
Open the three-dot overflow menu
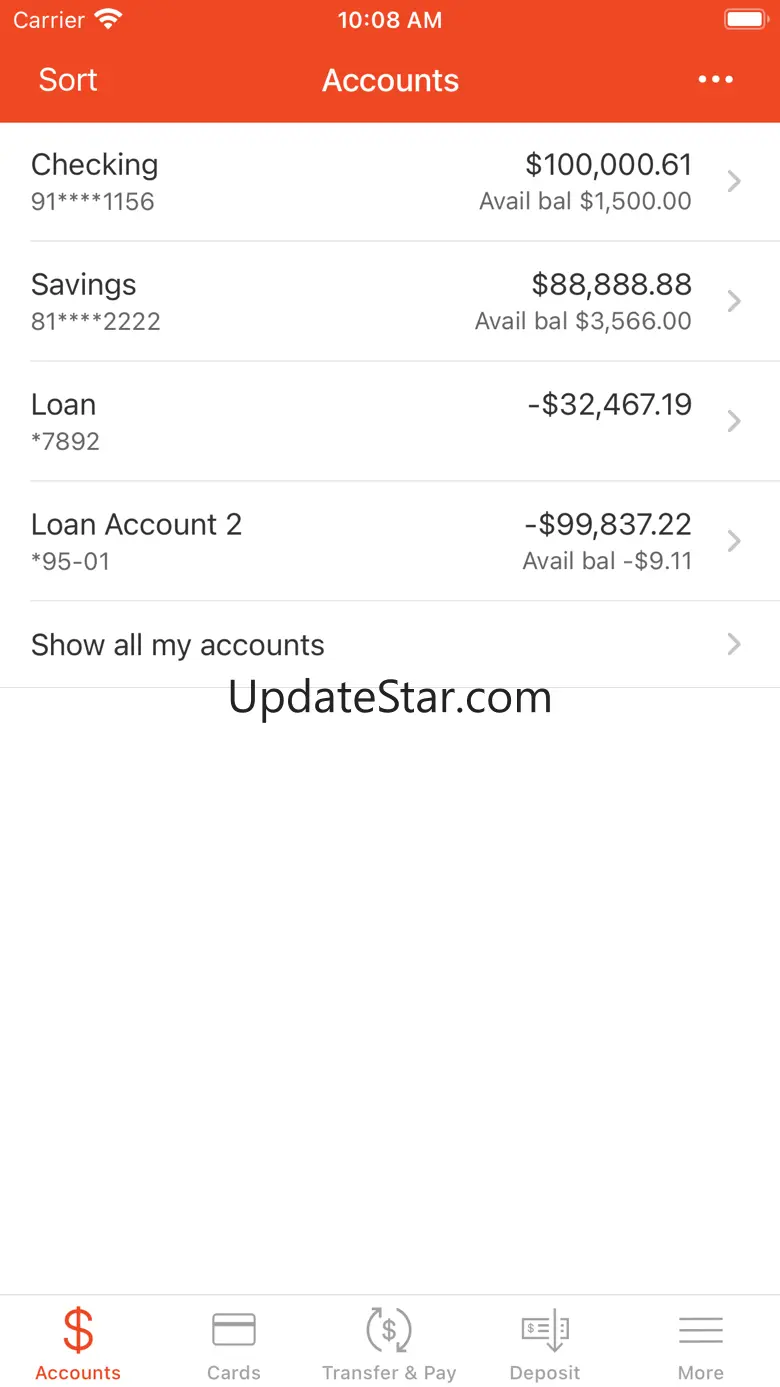point(715,80)
